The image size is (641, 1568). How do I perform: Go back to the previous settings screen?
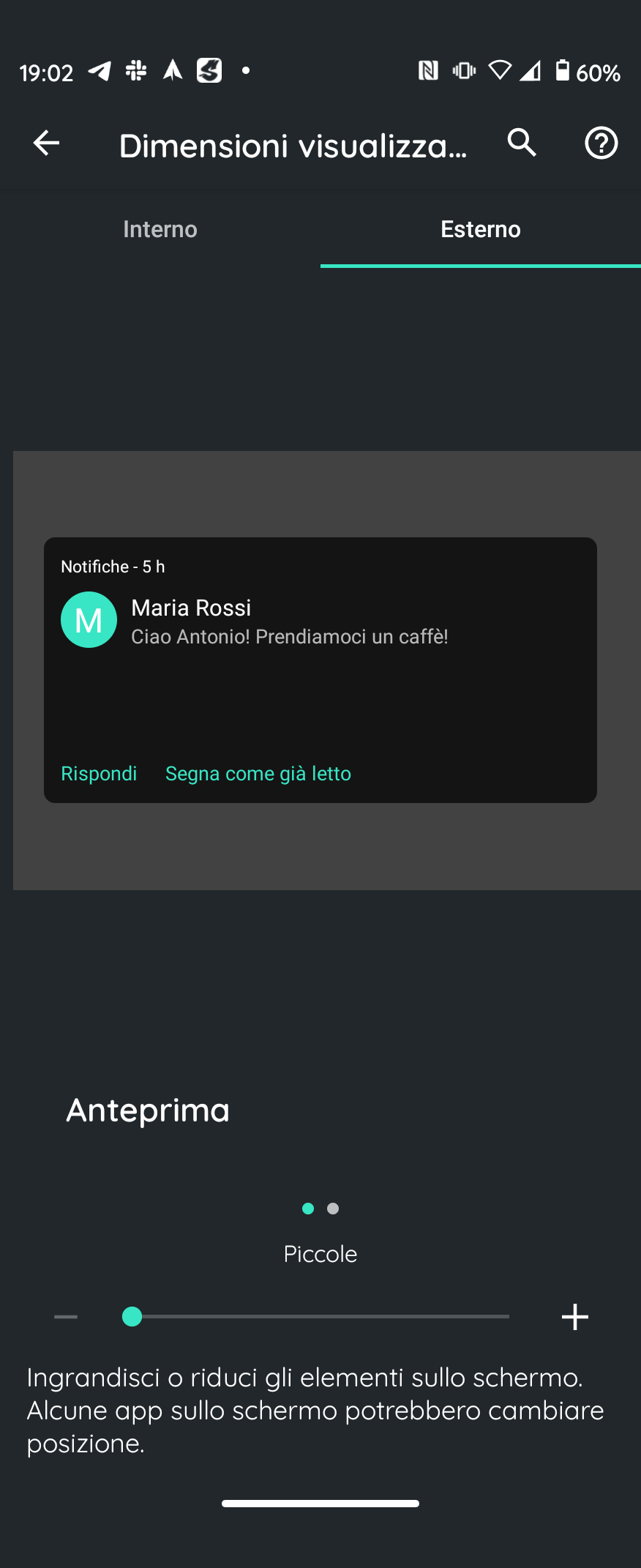46,143
